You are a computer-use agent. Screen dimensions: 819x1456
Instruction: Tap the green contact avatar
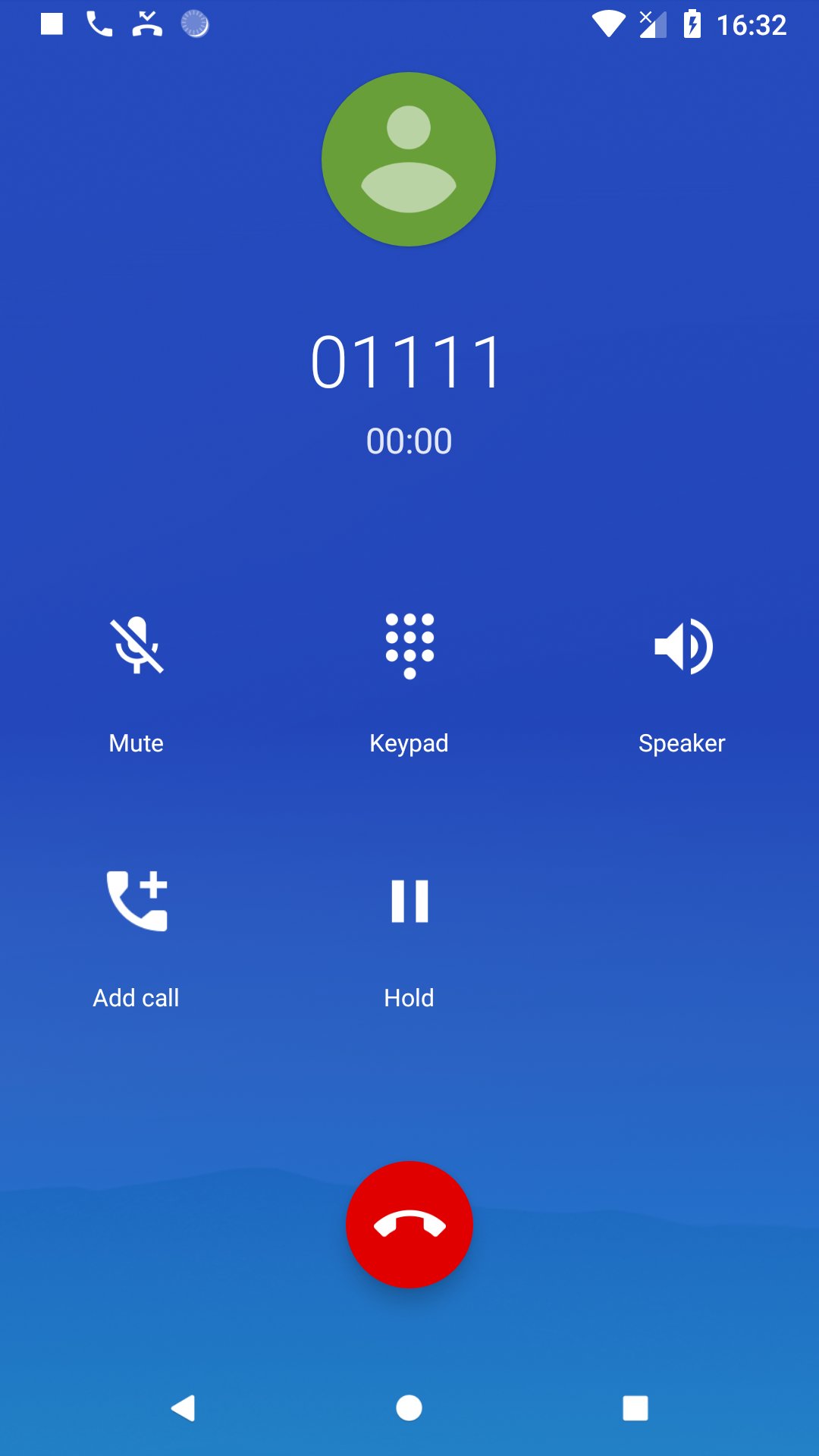pos(409,158)
